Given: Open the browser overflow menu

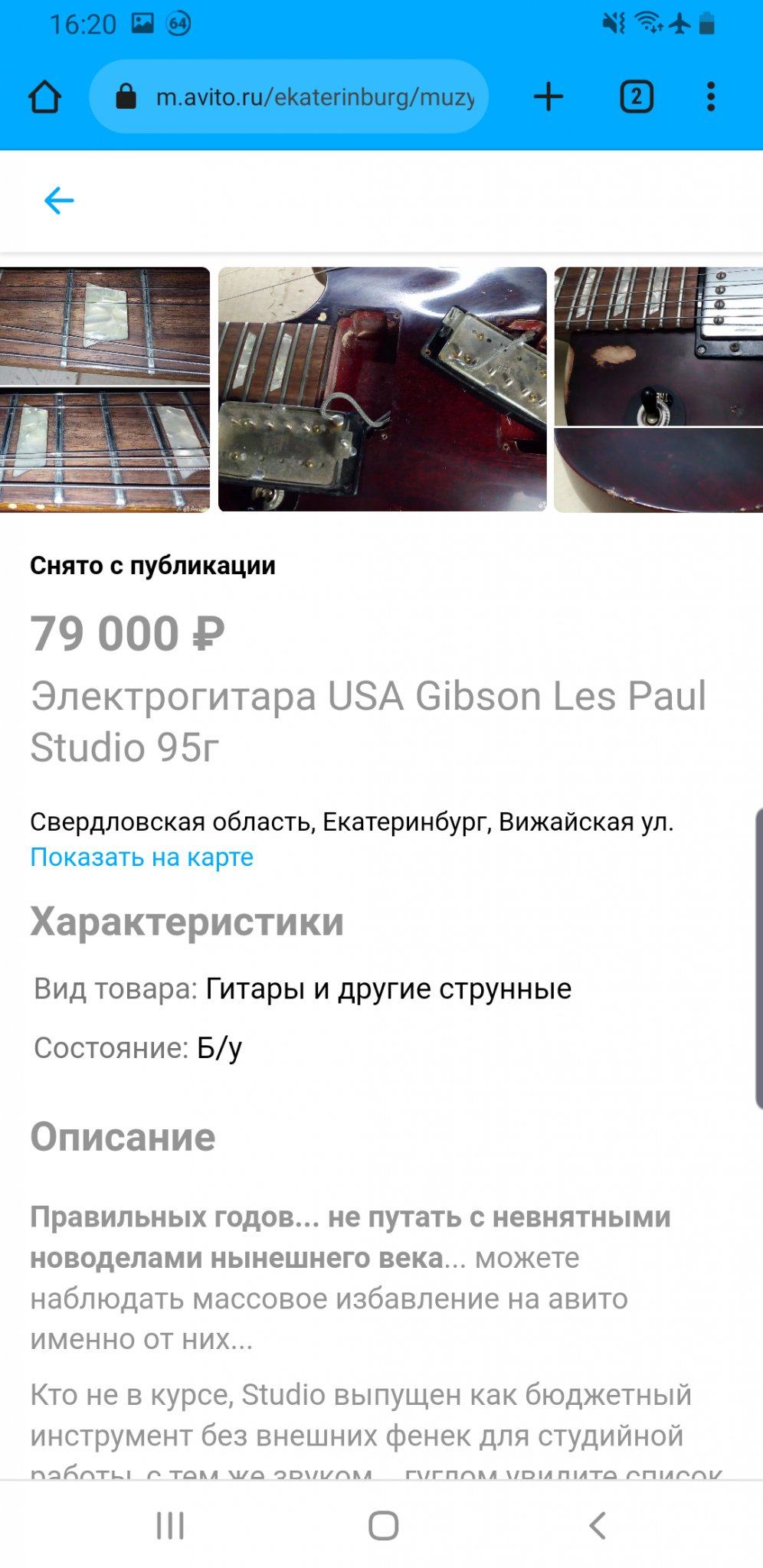Looking at the screenshot, I should tap(711, 97).
